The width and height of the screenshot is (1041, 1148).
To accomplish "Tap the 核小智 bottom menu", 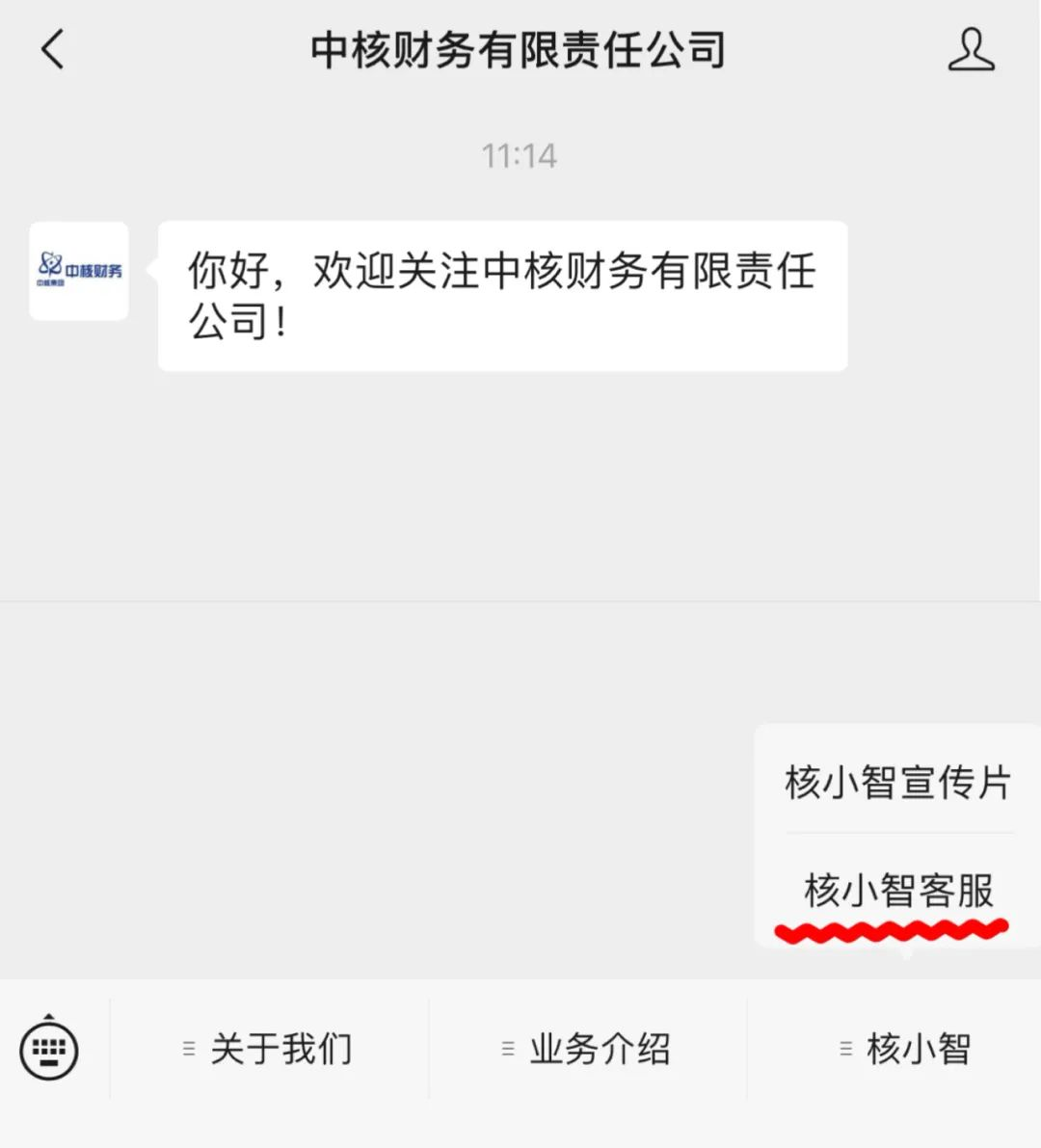I will tap(905, 1049).
